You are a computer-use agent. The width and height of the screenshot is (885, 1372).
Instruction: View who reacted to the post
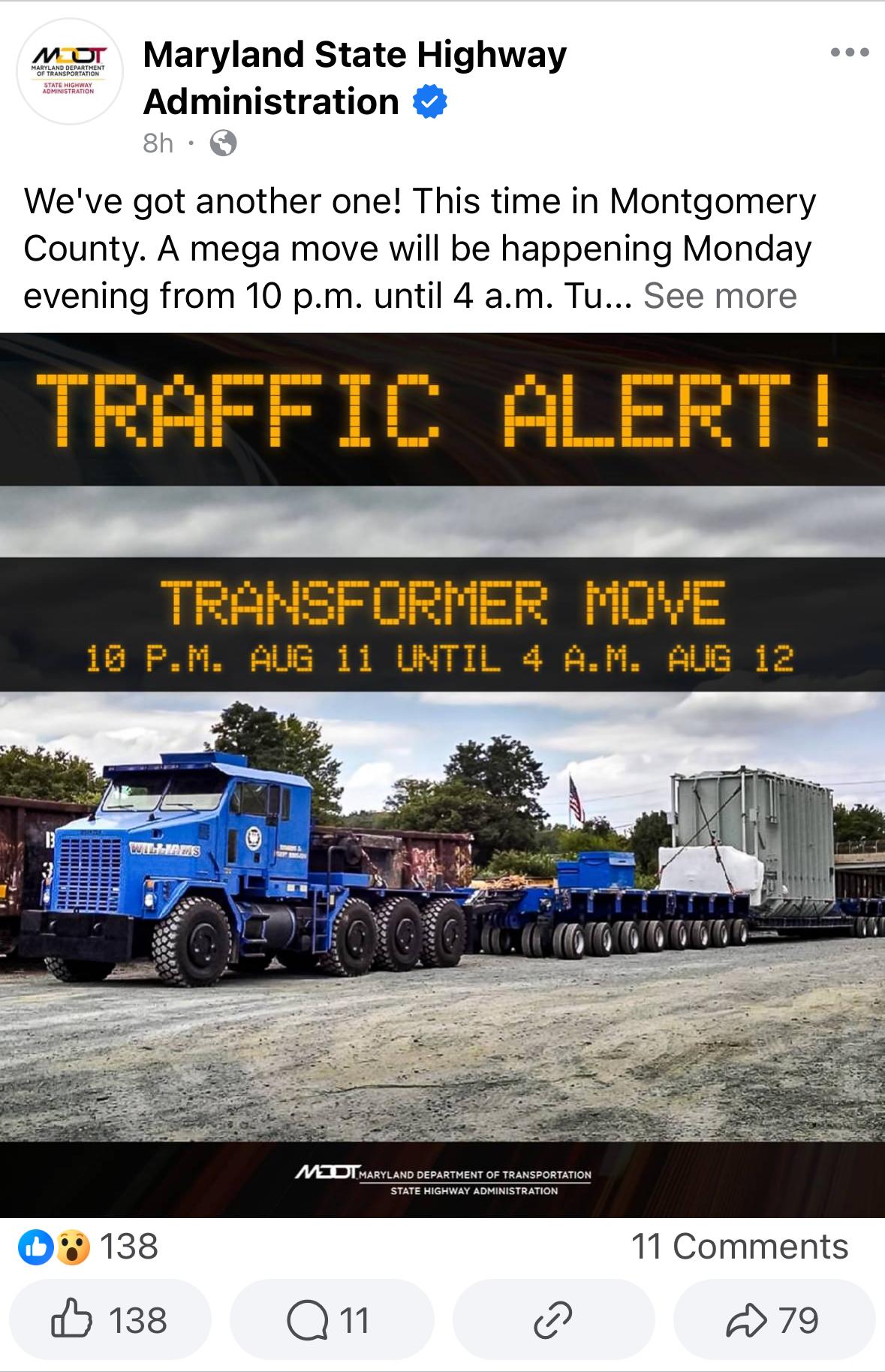click(x=89, y=1247)
